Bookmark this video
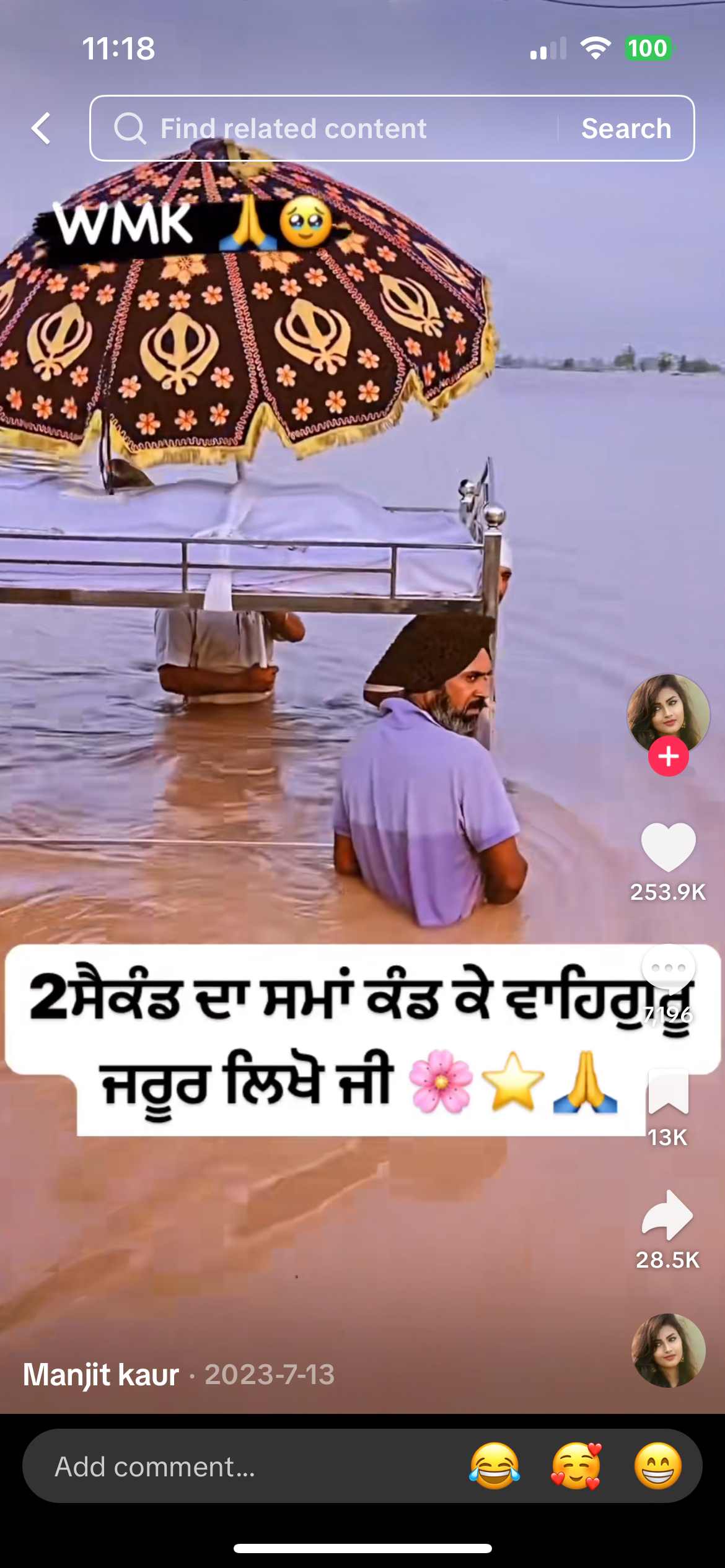The width and height of the screenshot is (725, 1568). pyautogui.click(x=668, y=1092)
